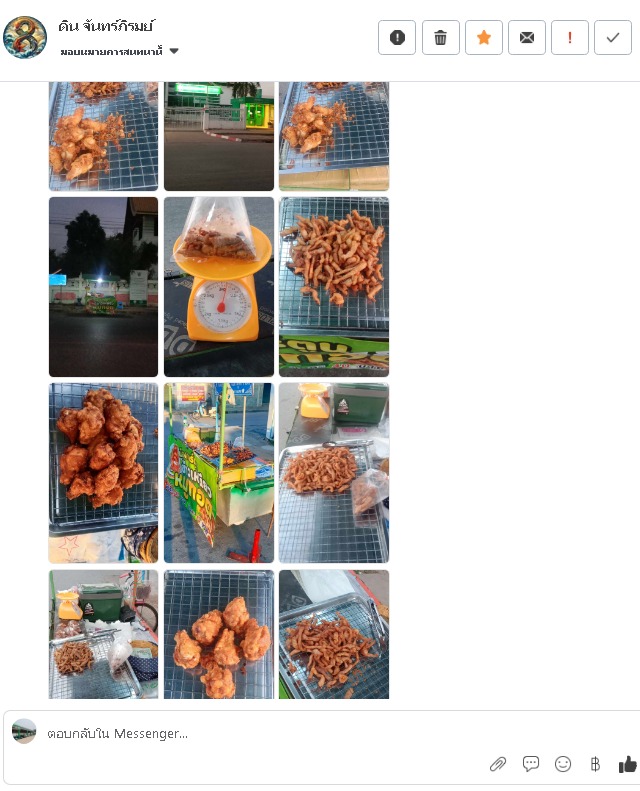Attach a file with paperclip
640x791 pixels.
pyautogui.click(x=498, y=764)
